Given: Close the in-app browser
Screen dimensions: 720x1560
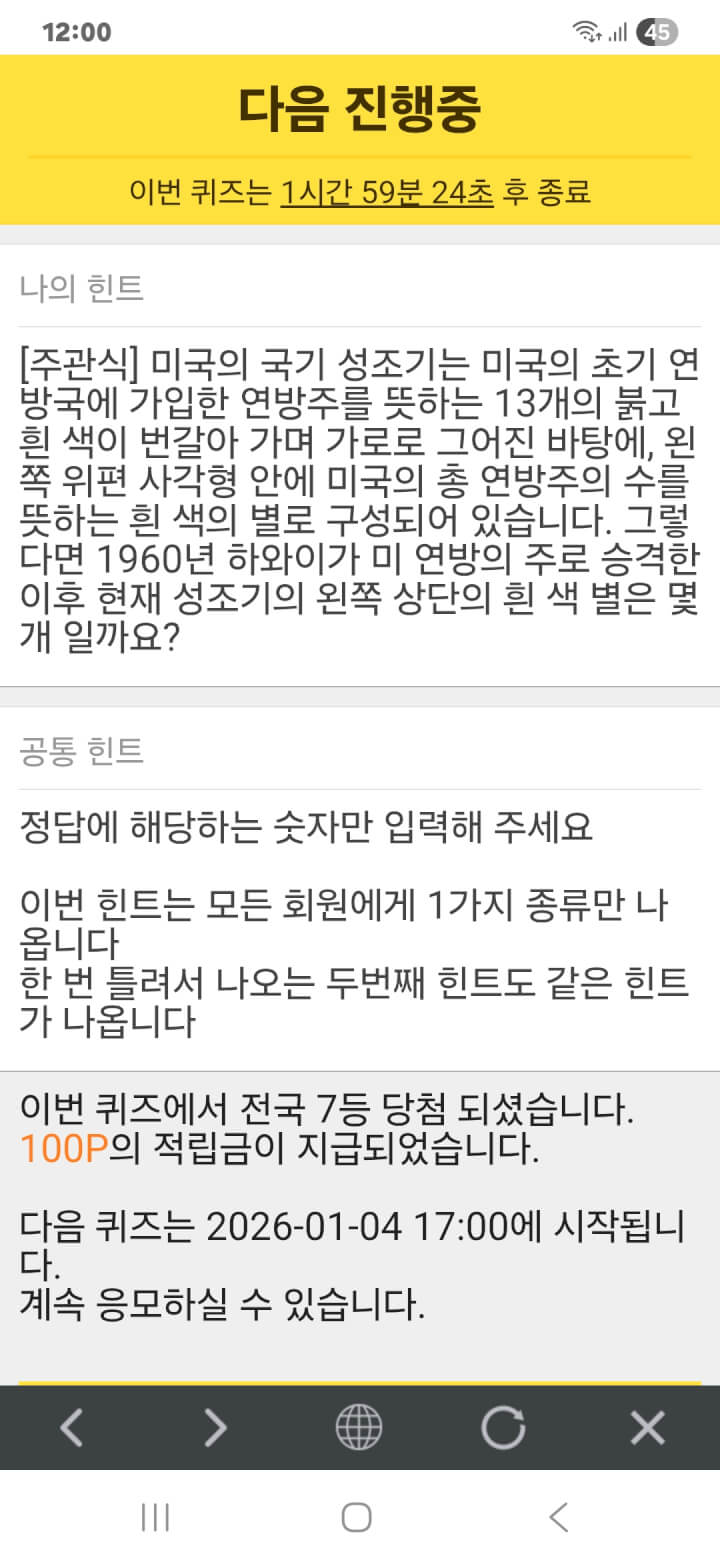Looking at the screenshot, I should coord(647,1427).
